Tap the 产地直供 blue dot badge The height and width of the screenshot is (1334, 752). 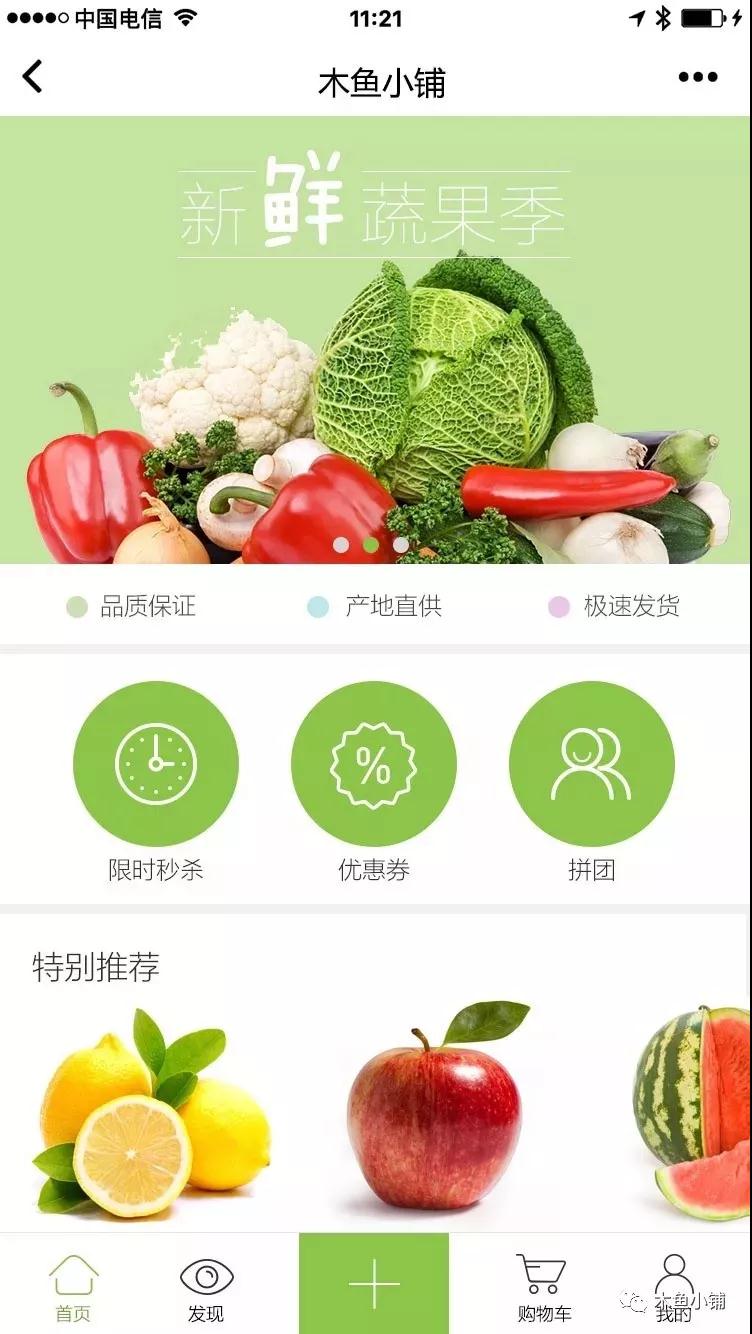318,604
